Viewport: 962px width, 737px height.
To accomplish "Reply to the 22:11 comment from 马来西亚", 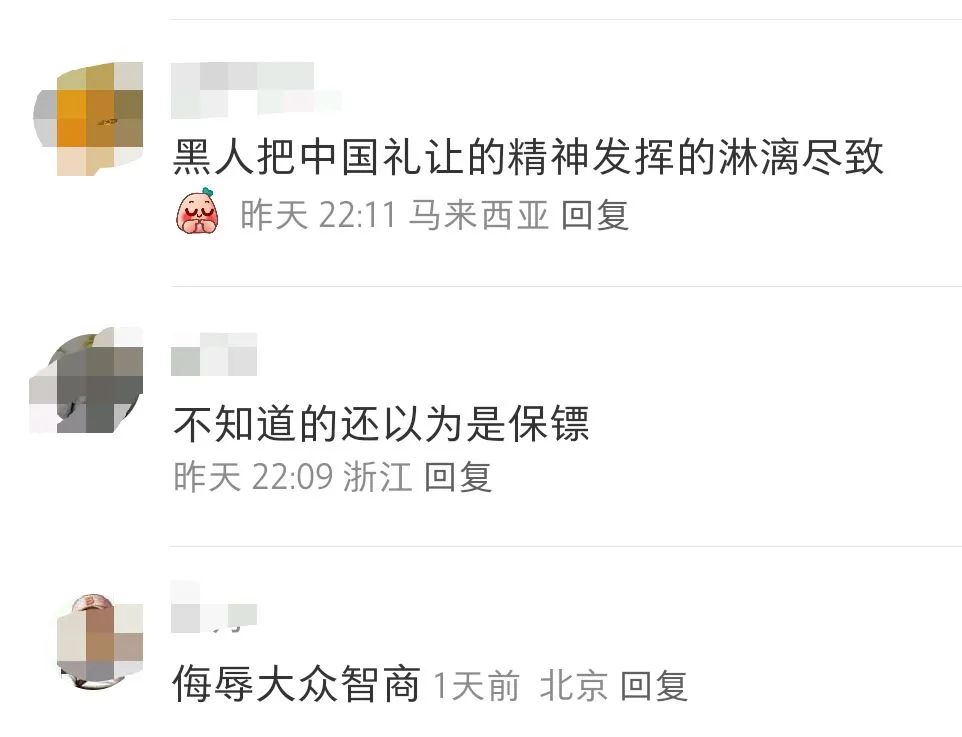I will click(x=594, y=215).
